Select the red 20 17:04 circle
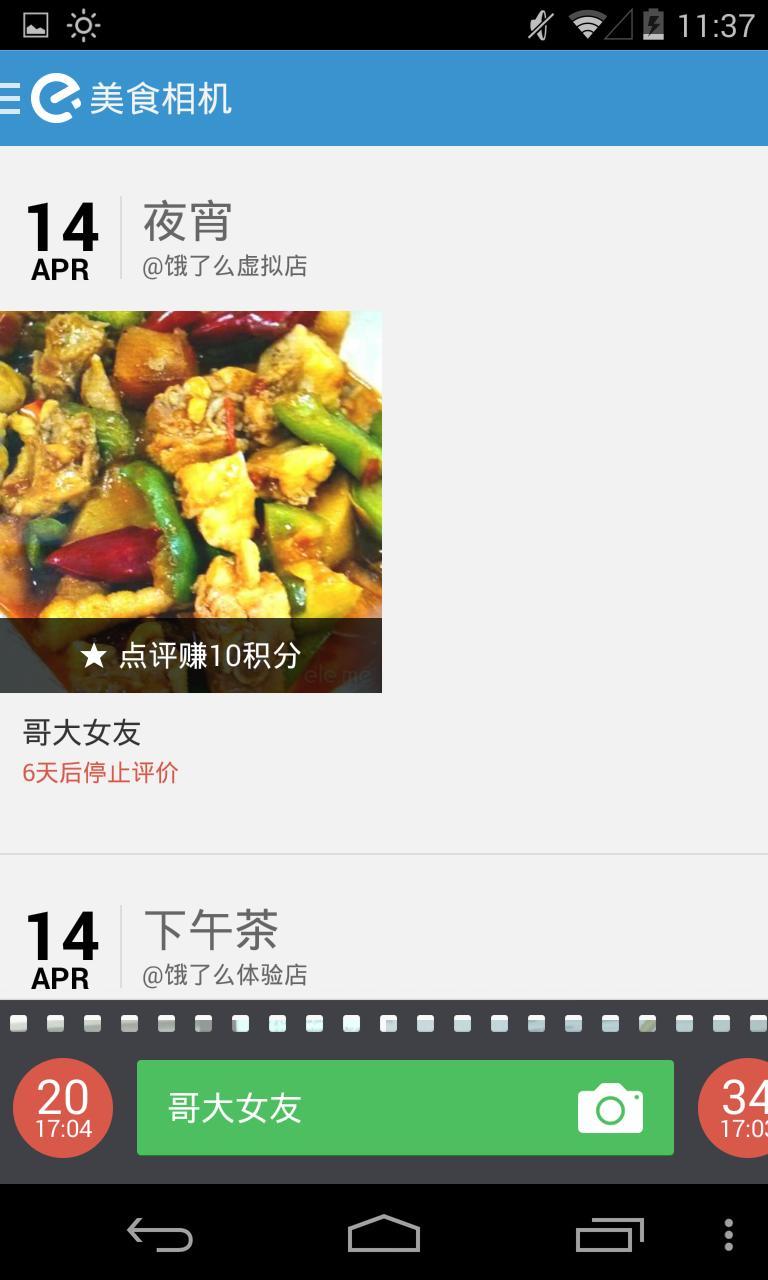This screenshot has width=768, height=1280. [x=63, y=1108]
